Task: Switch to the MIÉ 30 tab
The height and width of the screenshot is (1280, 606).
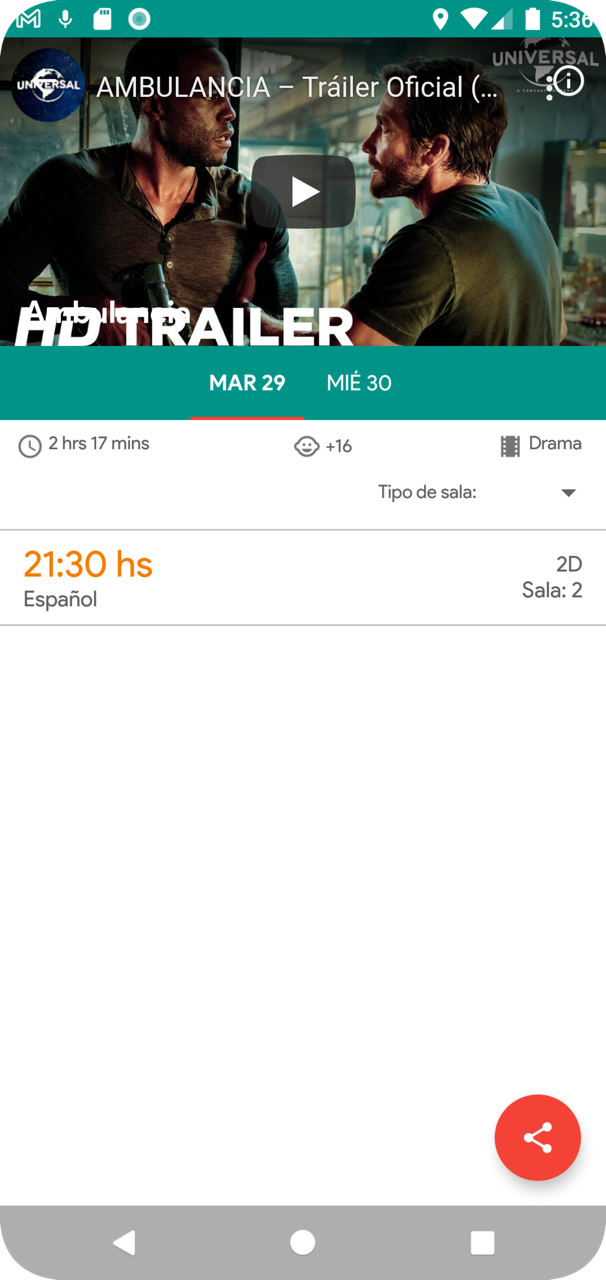Action: click(x=359, y=383)
